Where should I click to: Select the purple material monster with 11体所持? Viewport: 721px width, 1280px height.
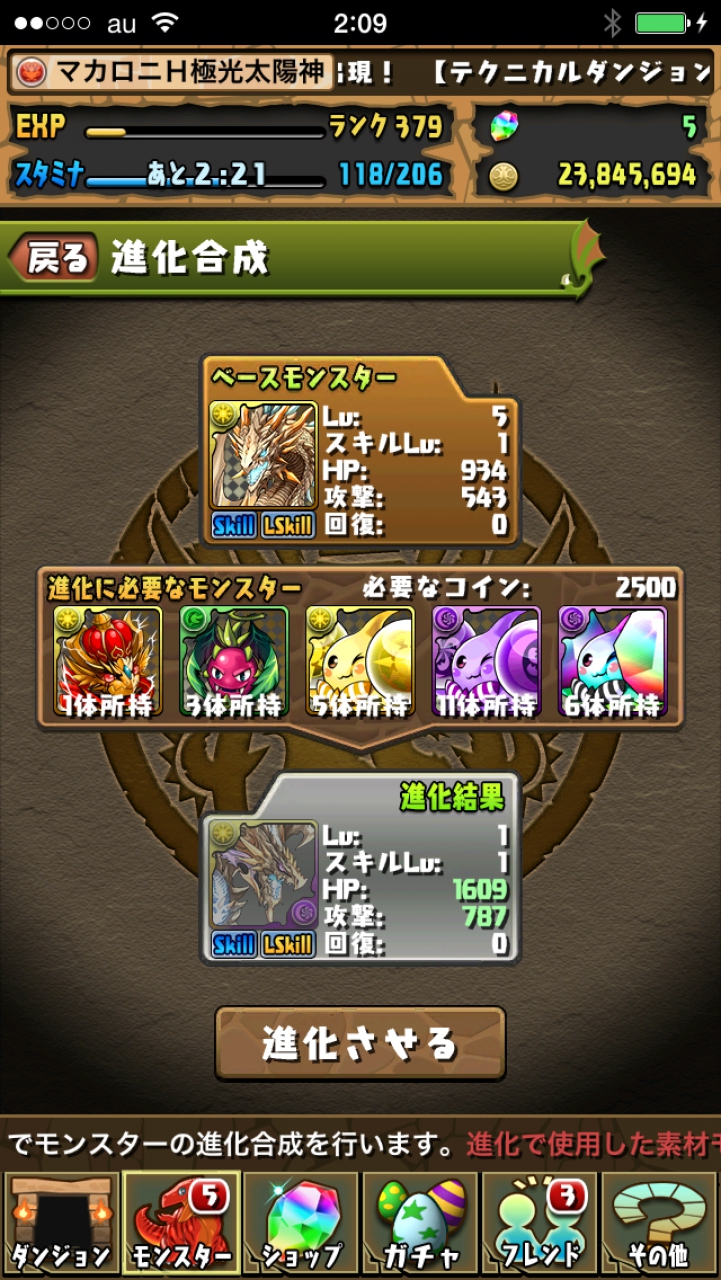click(x=486, y=661)
